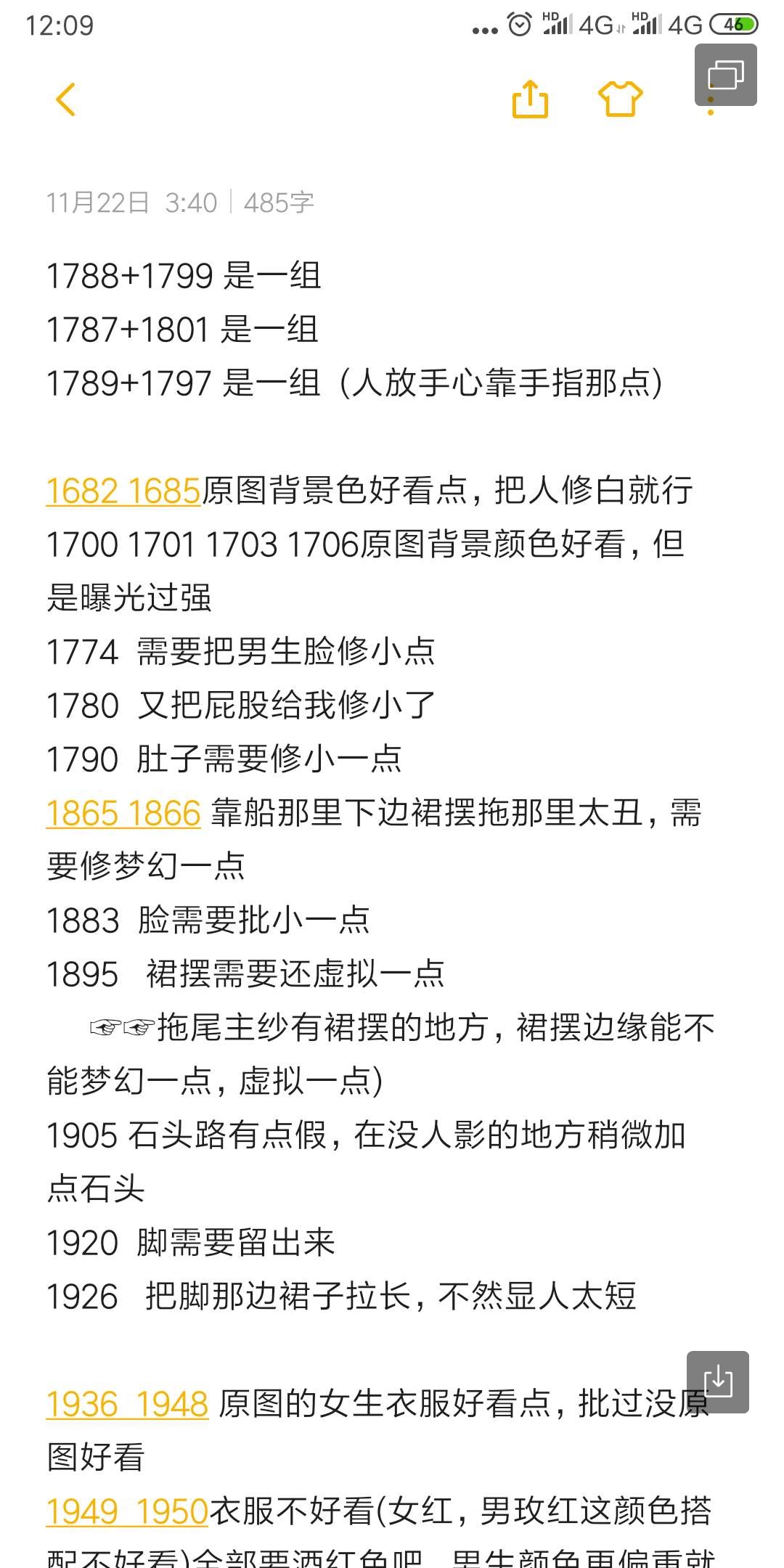Open the underlined link 1682 1685
Screen dimensions: 784x1568
click(x=123, y=491)
